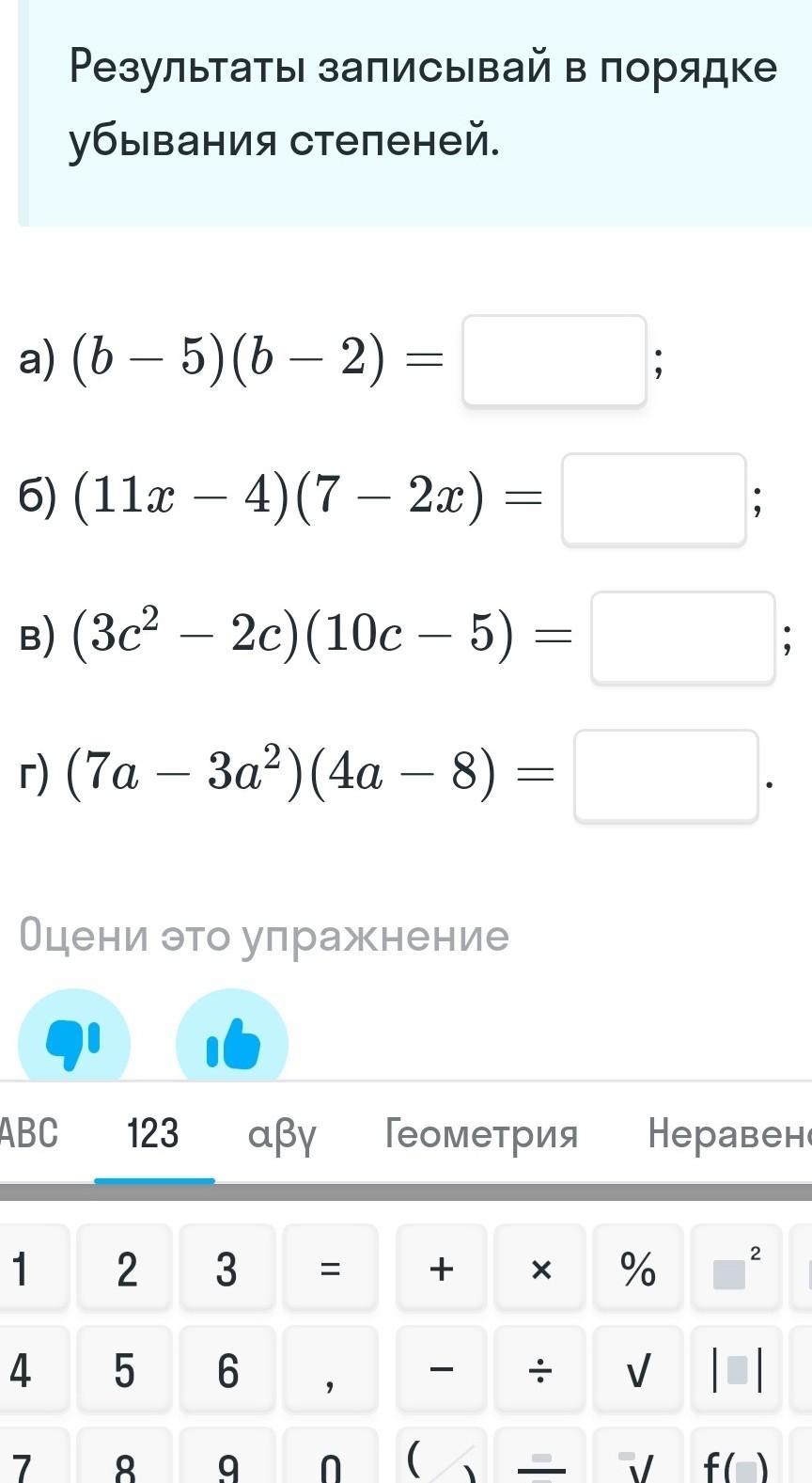Screen dimensions: 812x1483
Task: Insert the squared exponent template
Action: pyautogui.click(x=736, y=1269)
